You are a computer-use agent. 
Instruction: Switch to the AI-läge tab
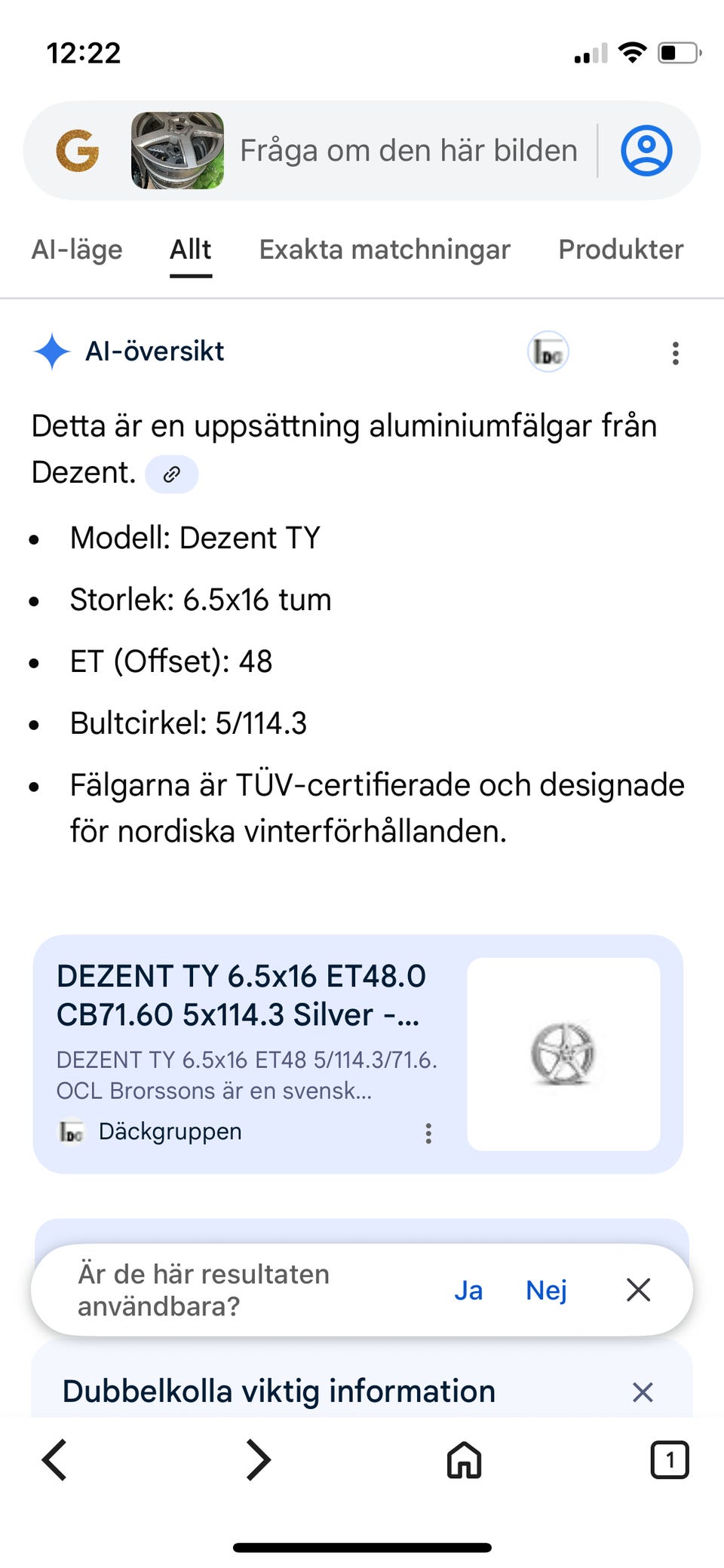click(77, 250)
